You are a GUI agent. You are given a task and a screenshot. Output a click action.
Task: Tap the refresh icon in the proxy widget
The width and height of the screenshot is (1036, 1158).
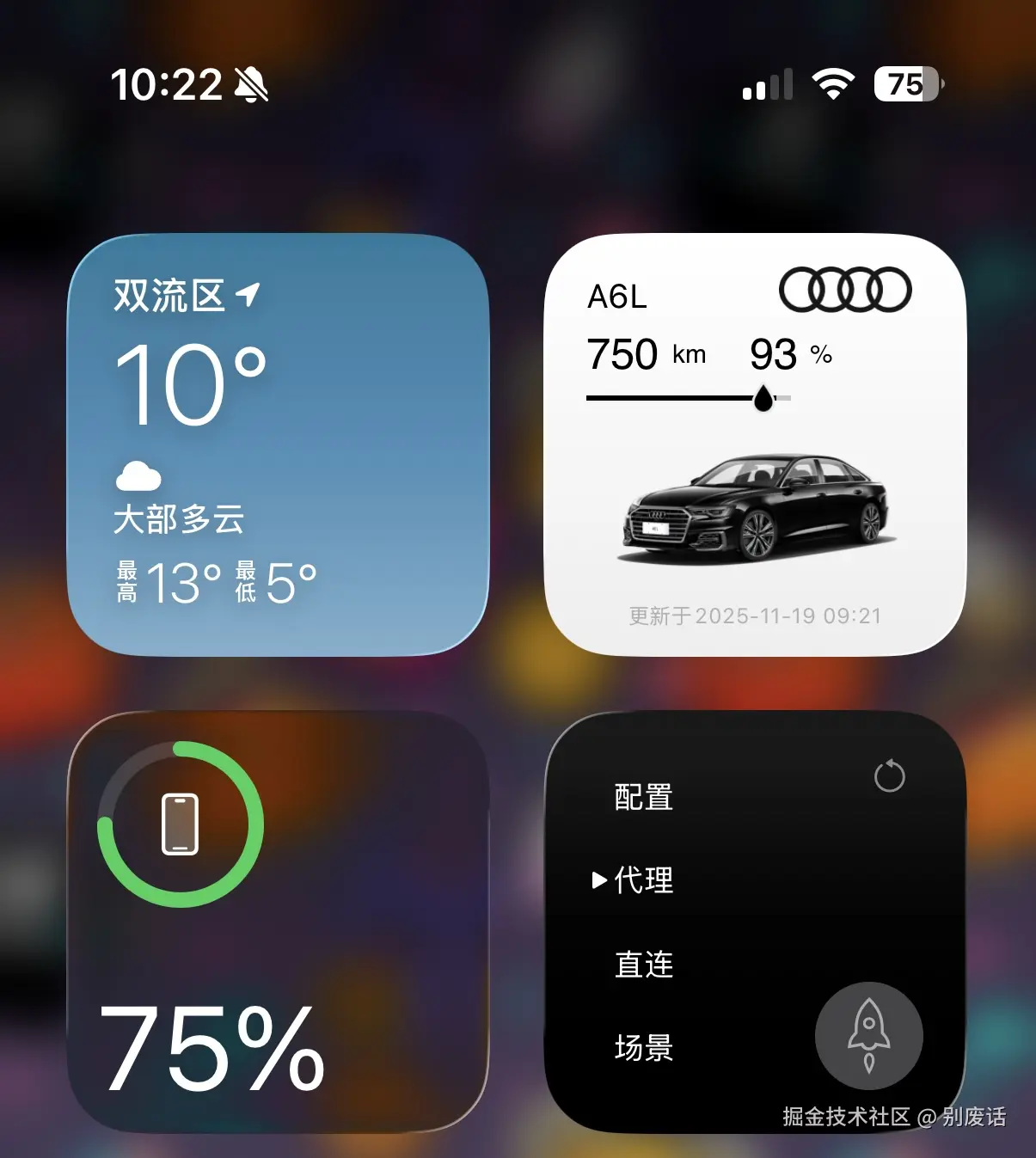tap(891, 776)
